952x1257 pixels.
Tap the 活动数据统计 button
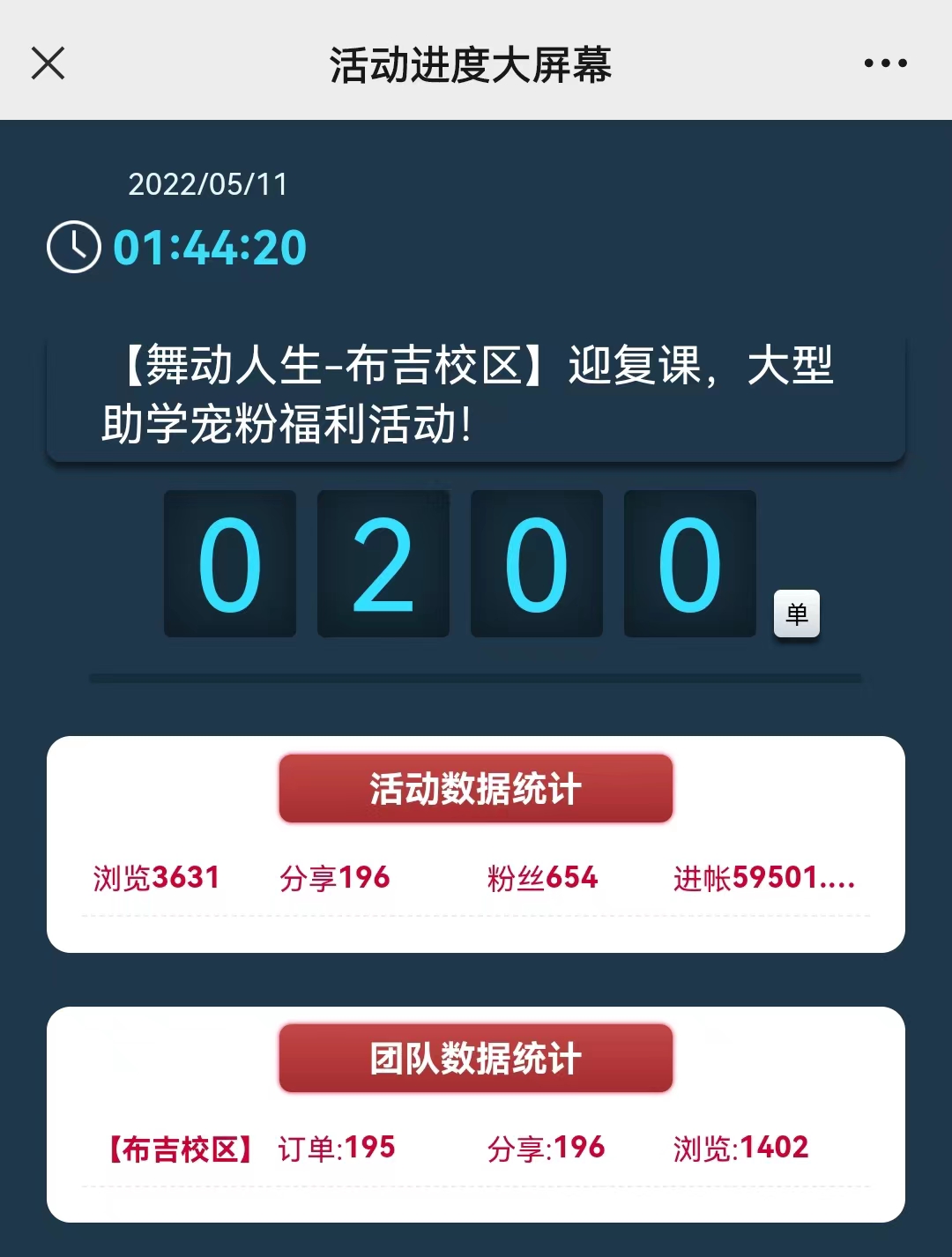(475, 788)
